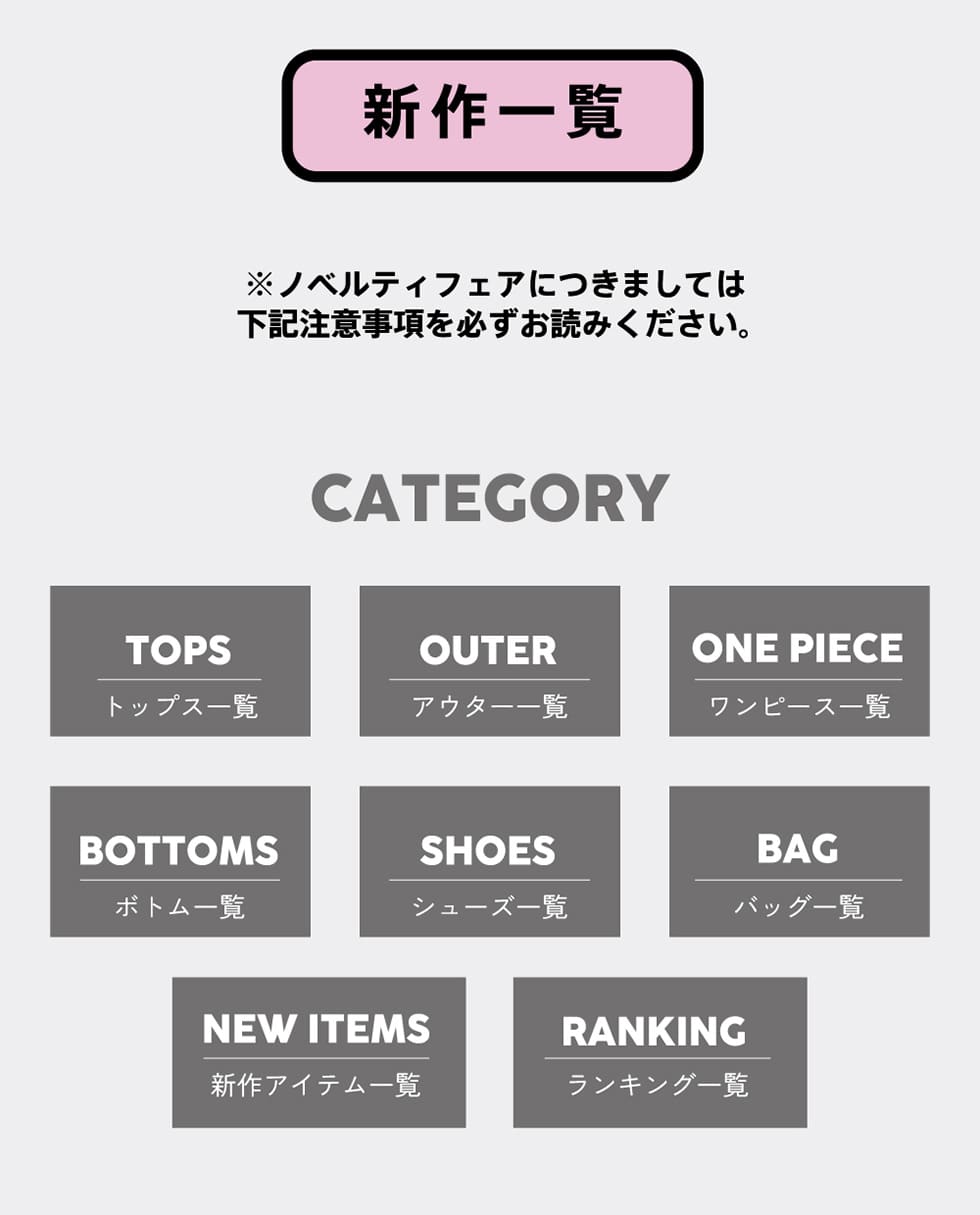Go to the SHOES category
980x1215 pixels.
489,861
